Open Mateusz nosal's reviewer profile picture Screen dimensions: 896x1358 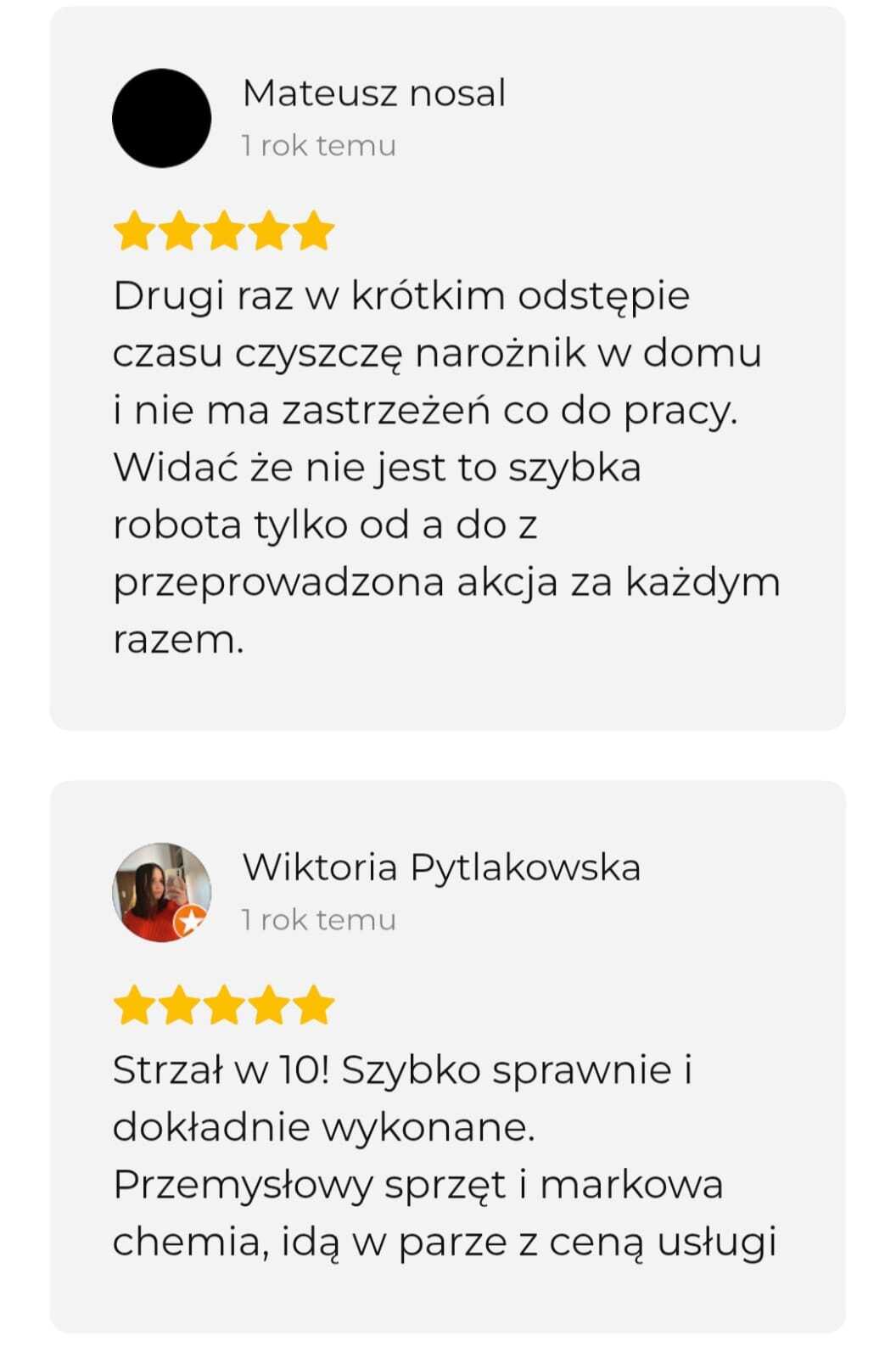(x=161, y=118)
